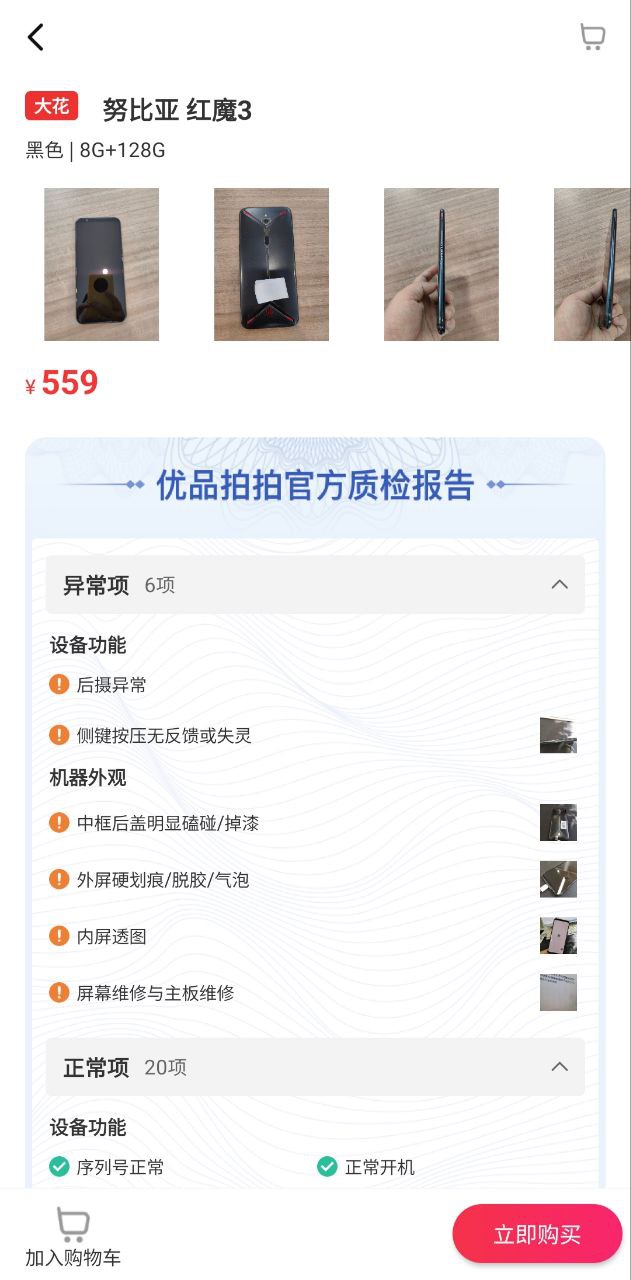The width and height of the screenshot is (631, 1280).
Task: Collapse the 异常项 section
Action: point(559,585)
